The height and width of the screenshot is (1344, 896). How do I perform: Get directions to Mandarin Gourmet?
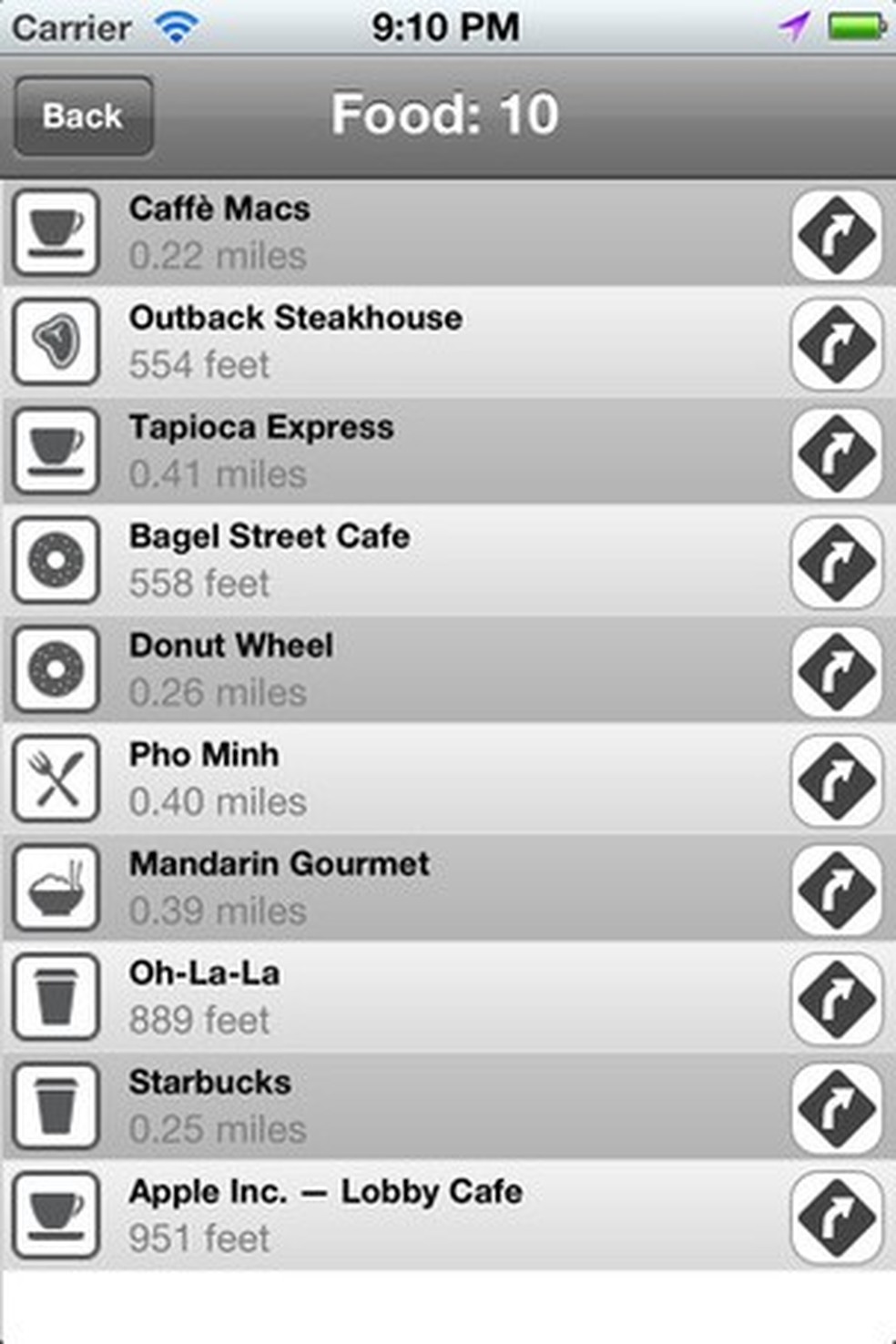(836, 890)
